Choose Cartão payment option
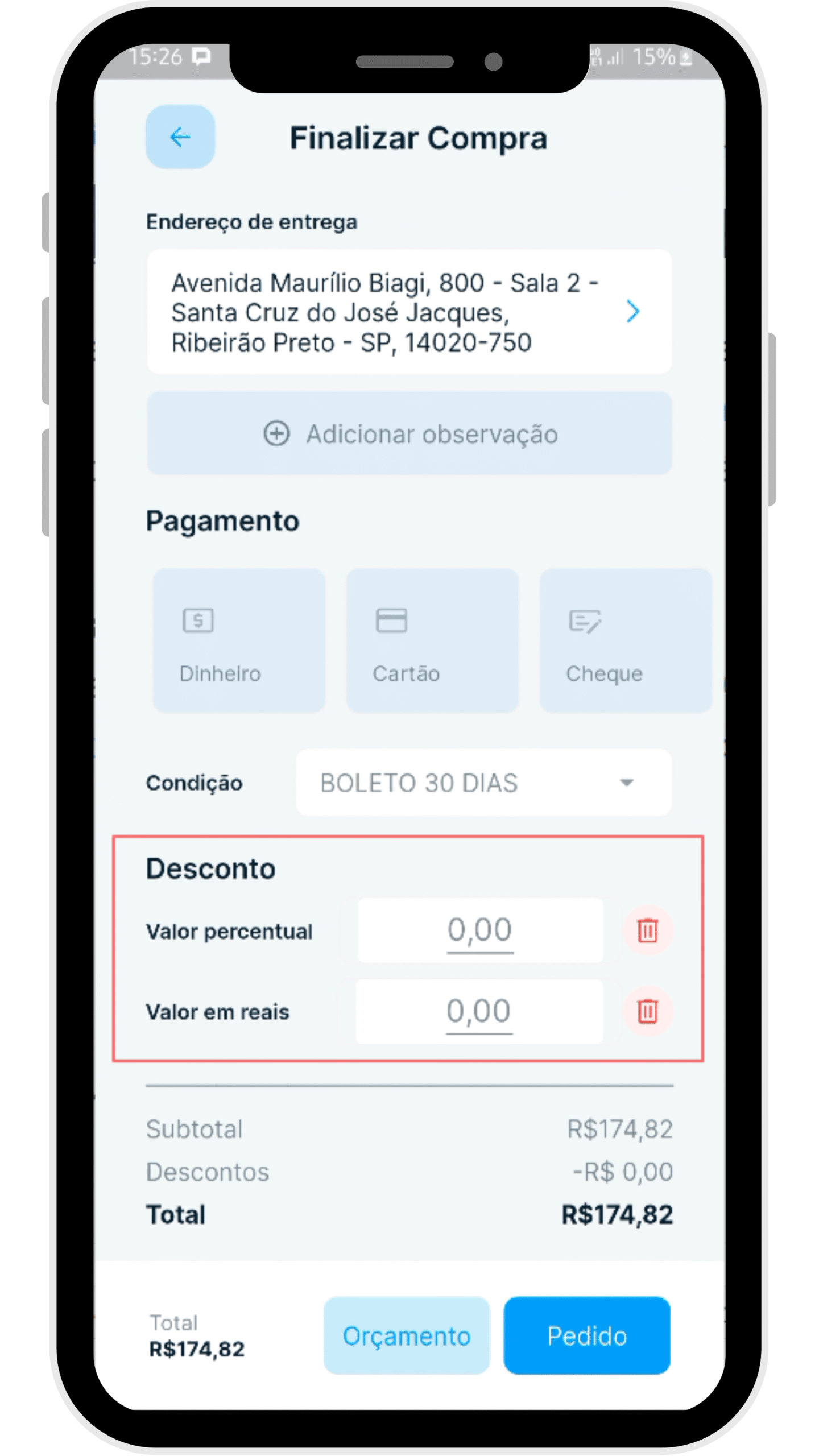 [x=432, y=641]
